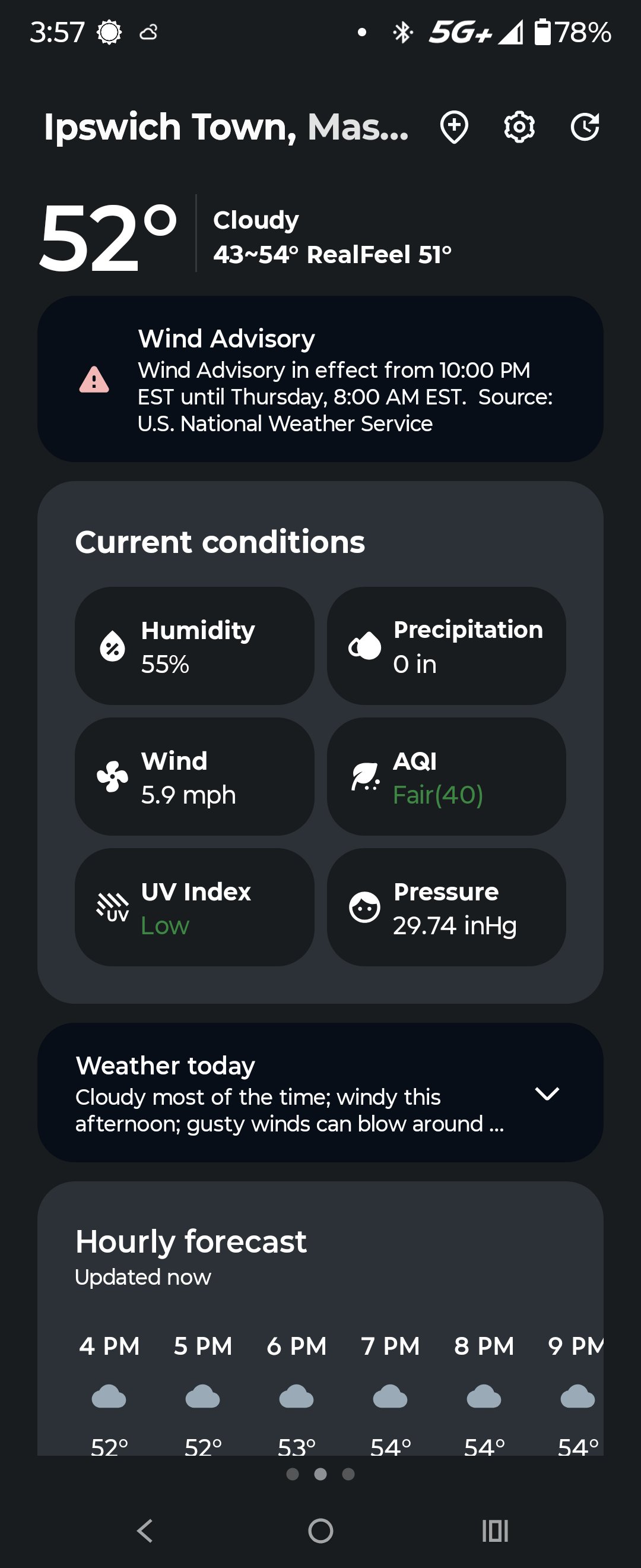View AQI air quality details
The image size is (641, 1568).
pyautogui.click(x=446, y=777)
